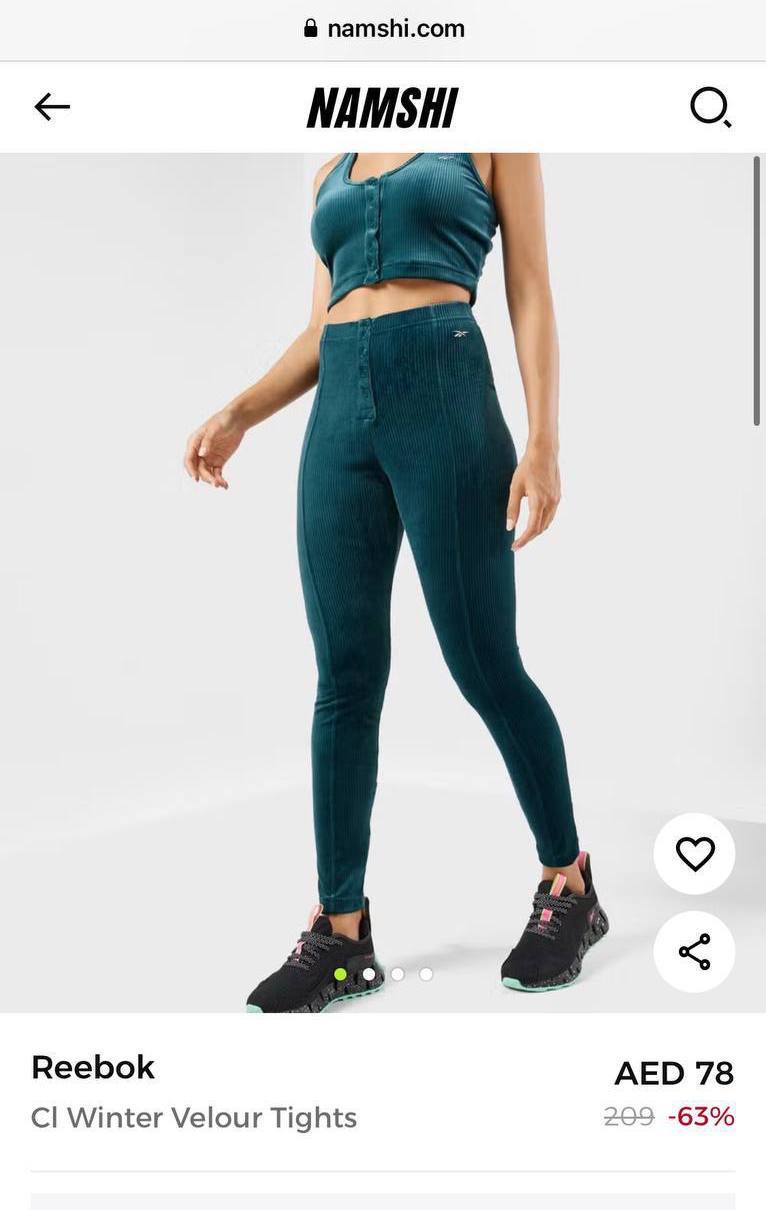Add the Reebok tights to wishlist
The height and width of the screenshot is (1210, 766).
click(694, 854)
